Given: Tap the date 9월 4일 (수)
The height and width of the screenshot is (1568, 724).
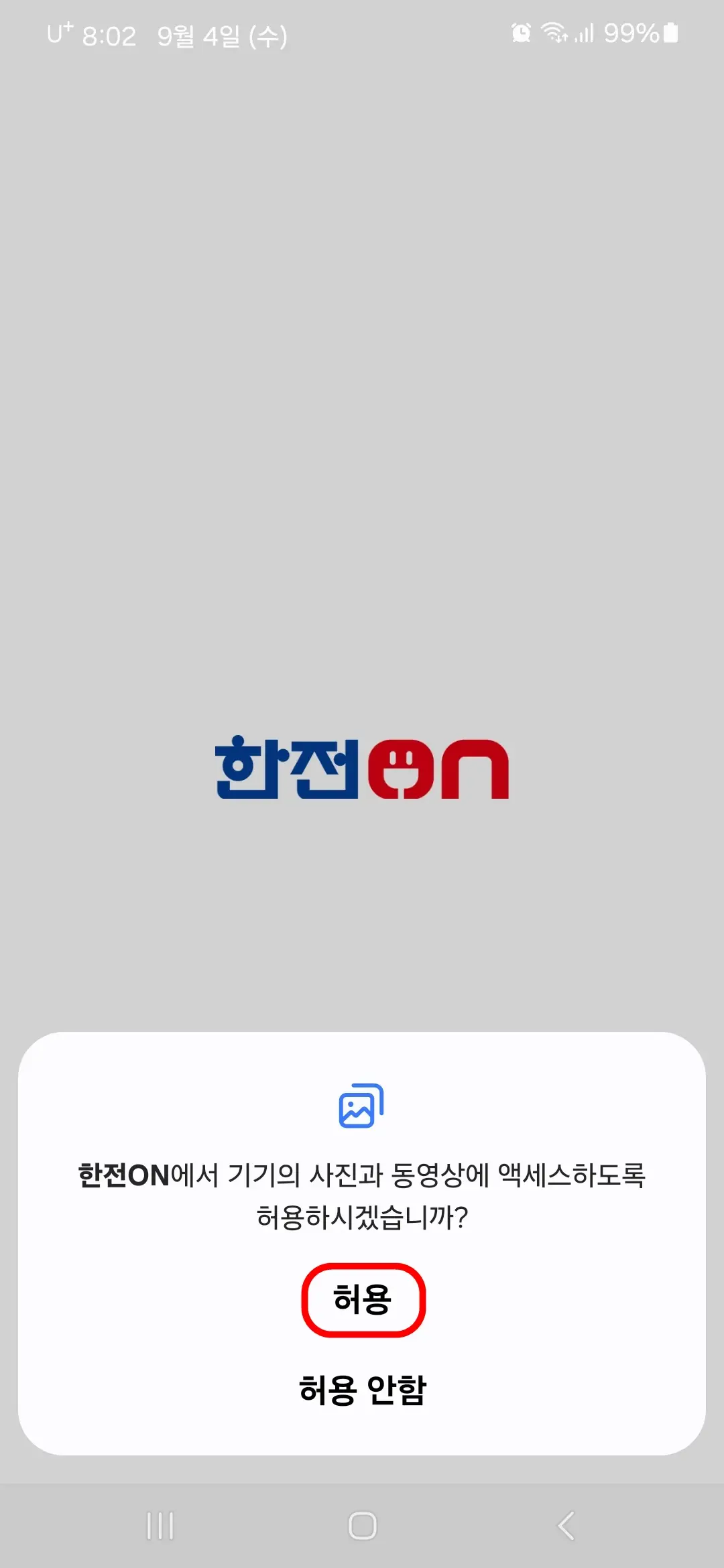Looking at the screenshot, I should [x=221, y=37].
